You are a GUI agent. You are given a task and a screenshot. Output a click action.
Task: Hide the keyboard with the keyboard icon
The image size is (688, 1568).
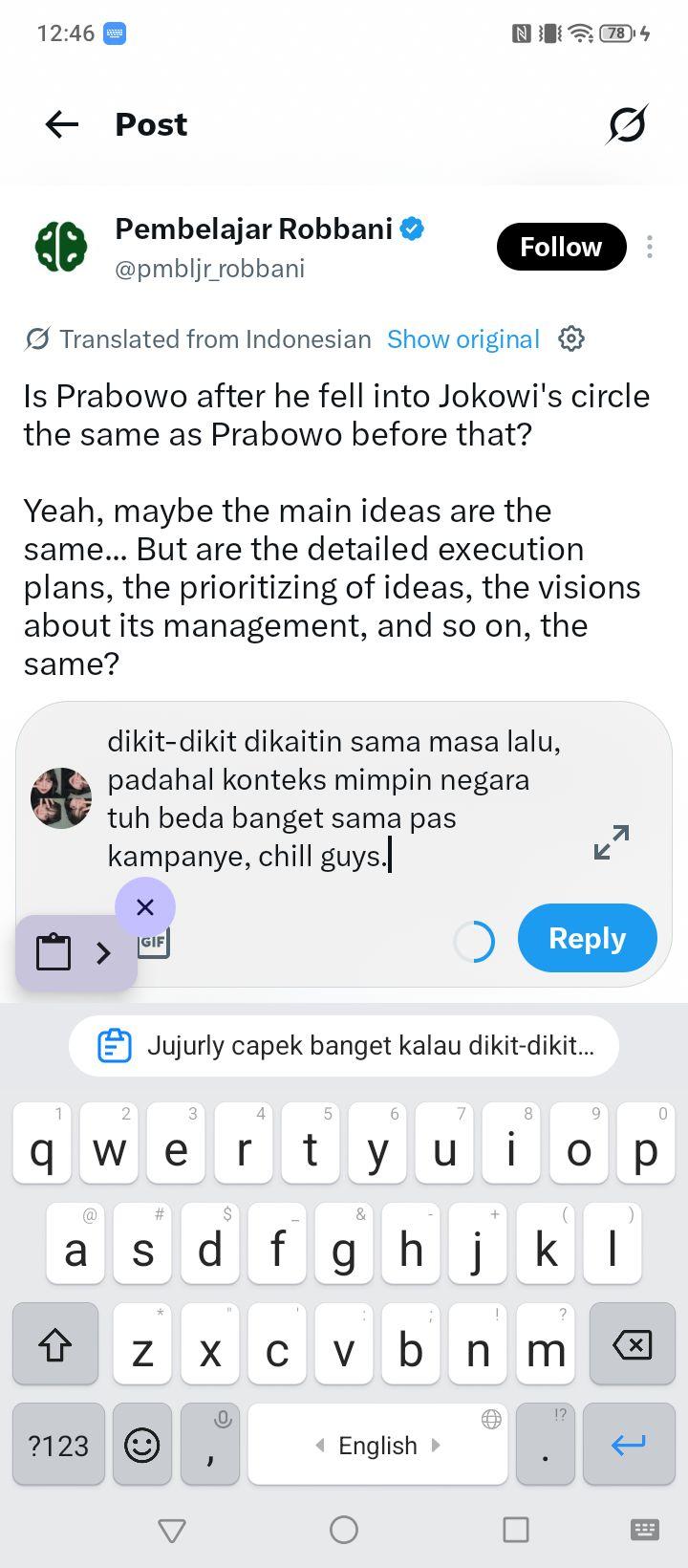pos(645,1530)
